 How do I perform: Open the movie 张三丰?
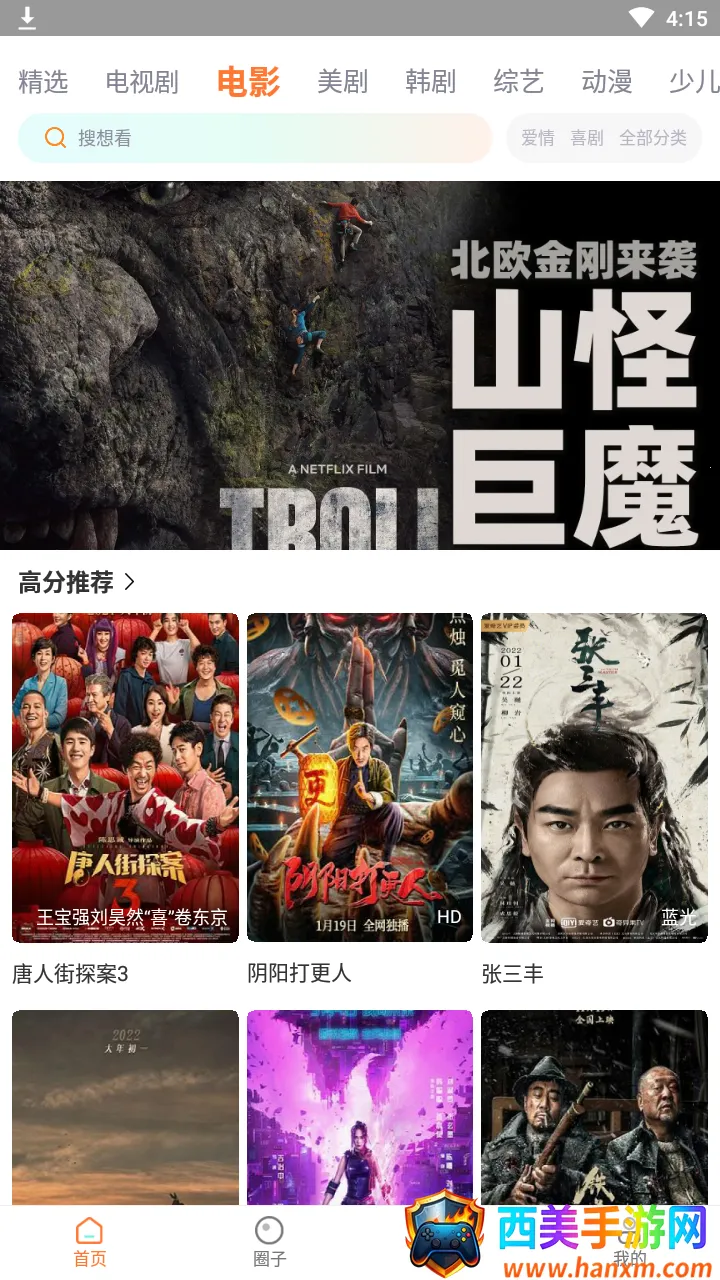[594, 777]
